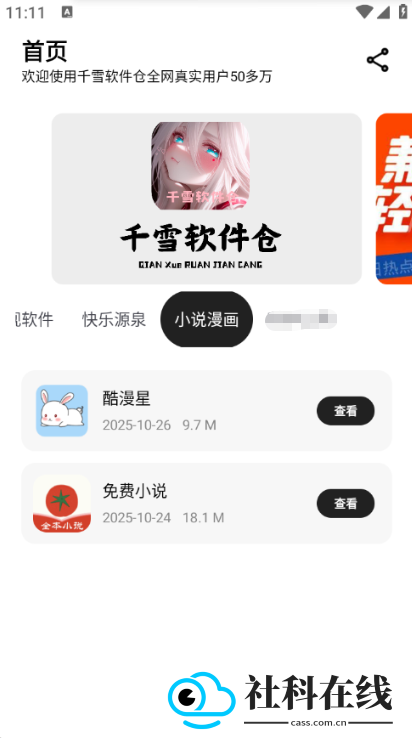Open the 免费小说 app row
Viewport: 412px width, 738px height.
pyautogui.click(x=207, y=504)
